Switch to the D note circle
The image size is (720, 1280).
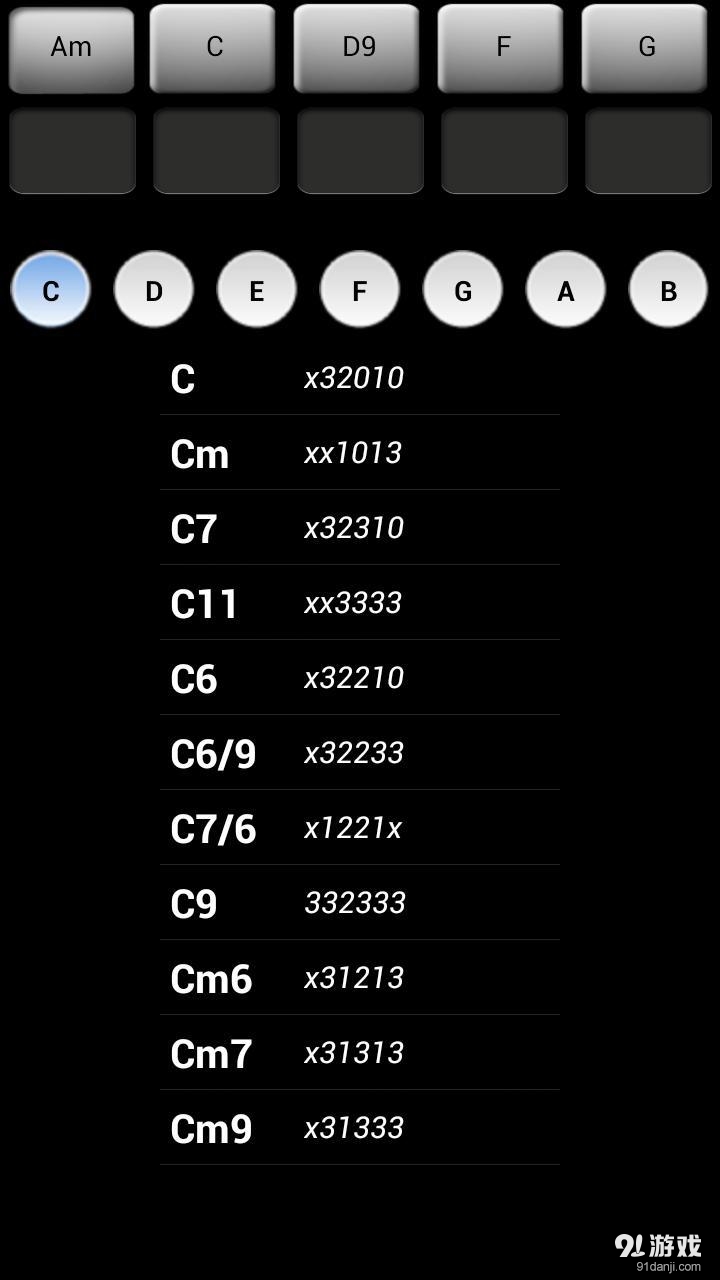point(153,289)
